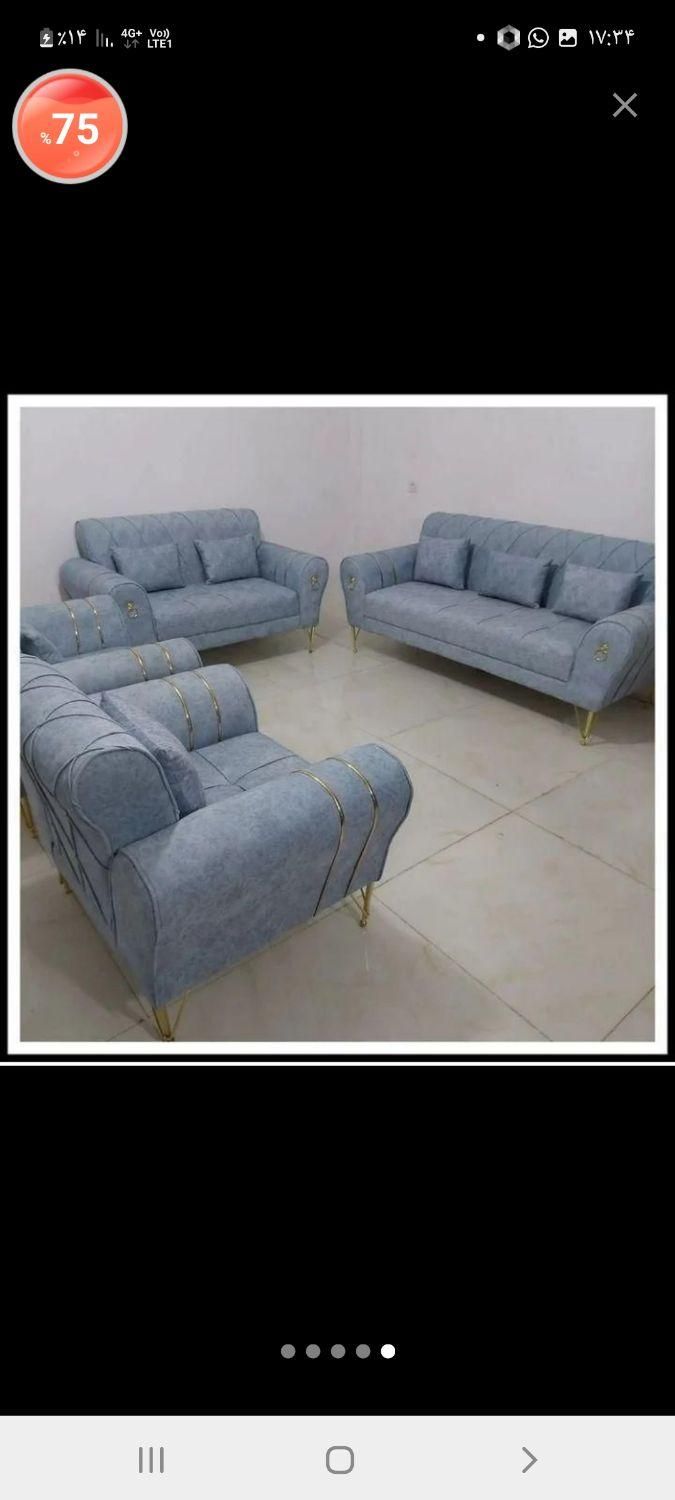Image resolution: width=675 pixels, height=1500 pixels.
Task: Go to the home screen
Action: click(340, 1460)
